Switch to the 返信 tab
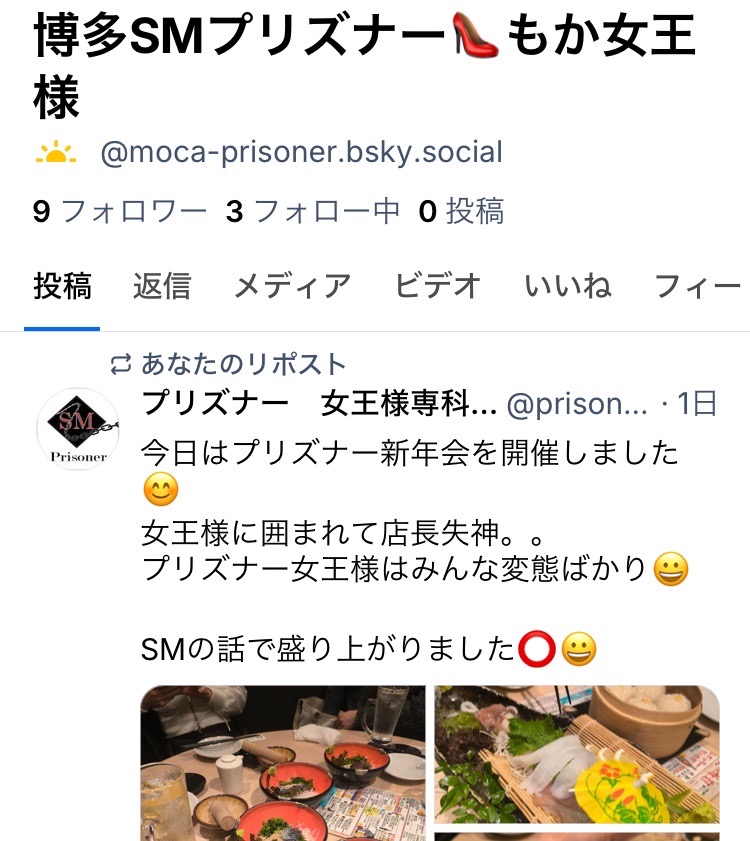The height and width of the screenshot is (841, 750). click(161, 287)
